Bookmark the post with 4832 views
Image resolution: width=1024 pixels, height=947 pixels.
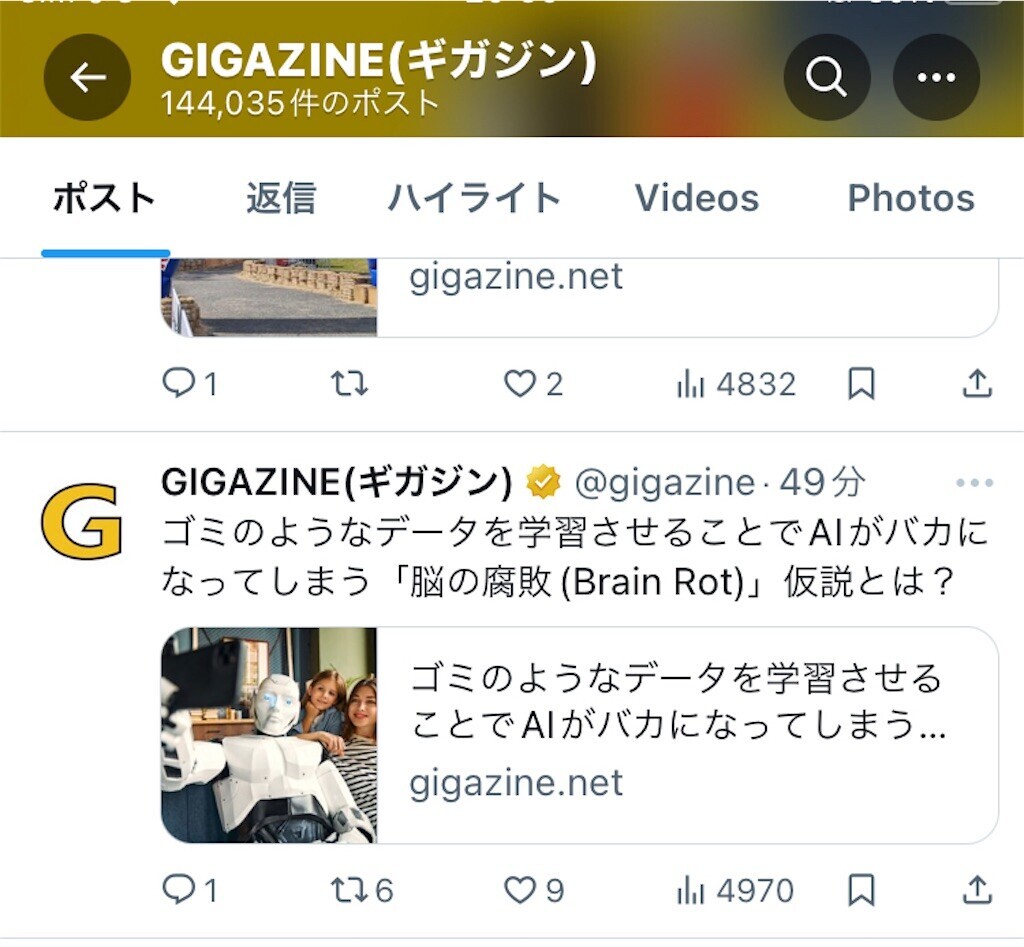(861, 384)
